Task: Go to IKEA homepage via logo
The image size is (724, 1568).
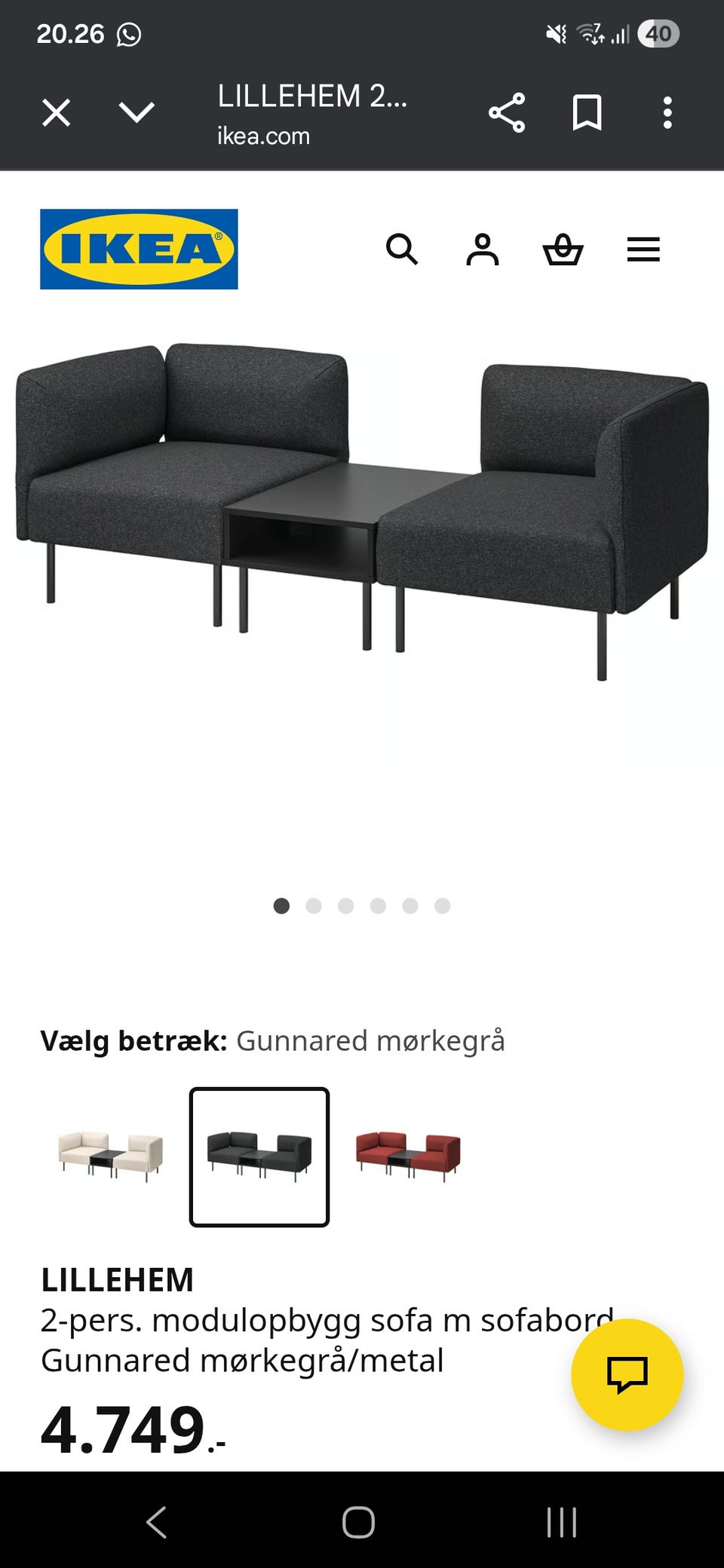Action: pos(138,249)
